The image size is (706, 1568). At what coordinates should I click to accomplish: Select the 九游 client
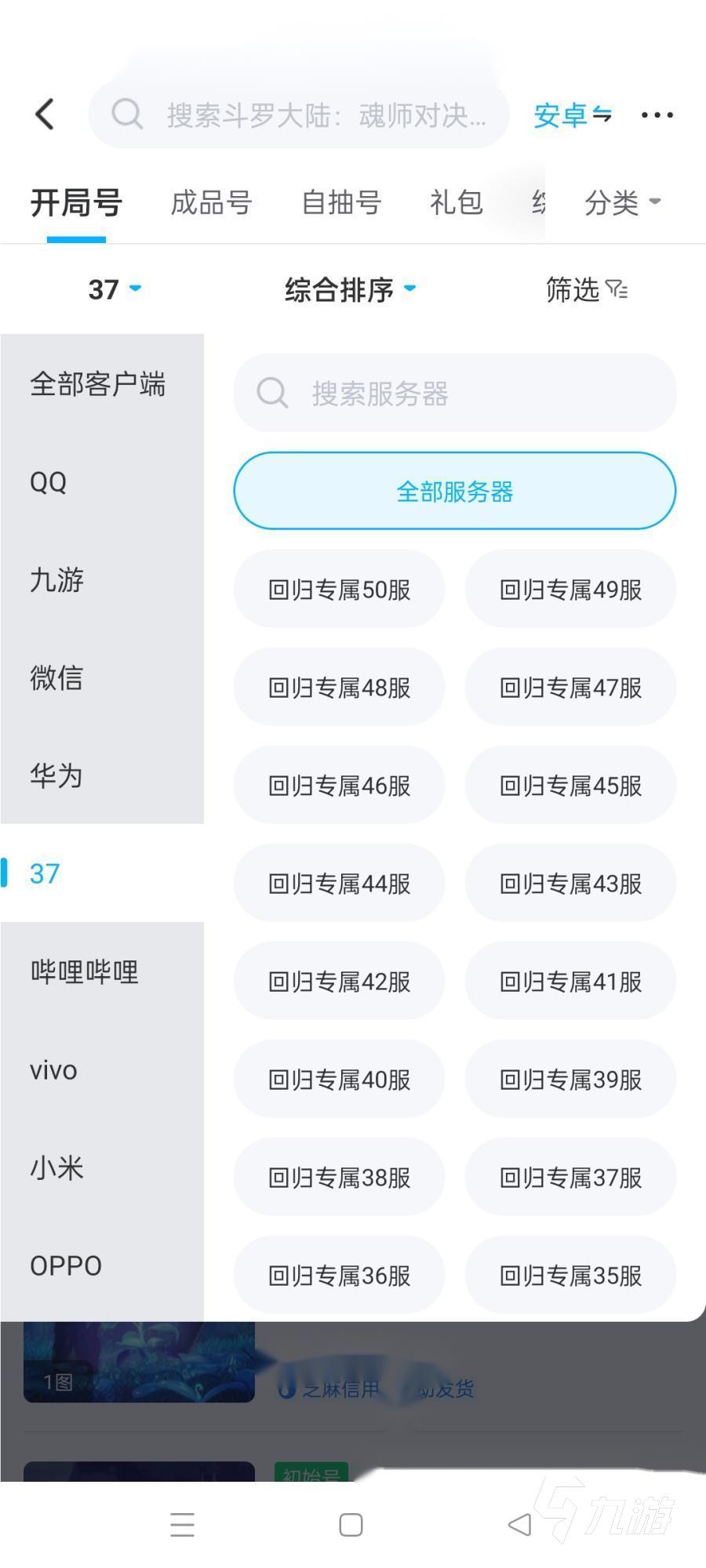tap(56, 580)
